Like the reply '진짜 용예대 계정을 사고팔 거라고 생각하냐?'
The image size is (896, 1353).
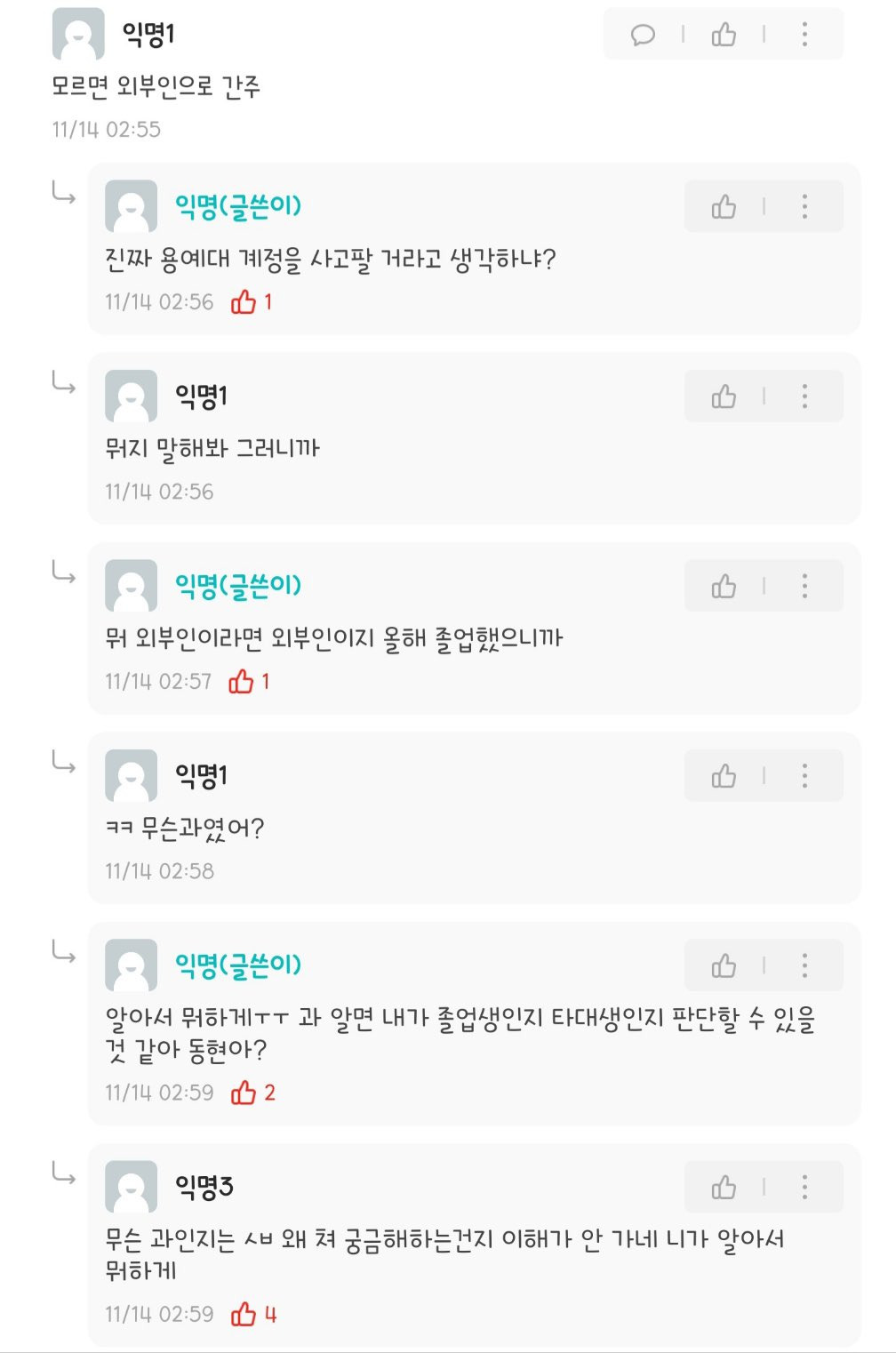coord(724,207)
